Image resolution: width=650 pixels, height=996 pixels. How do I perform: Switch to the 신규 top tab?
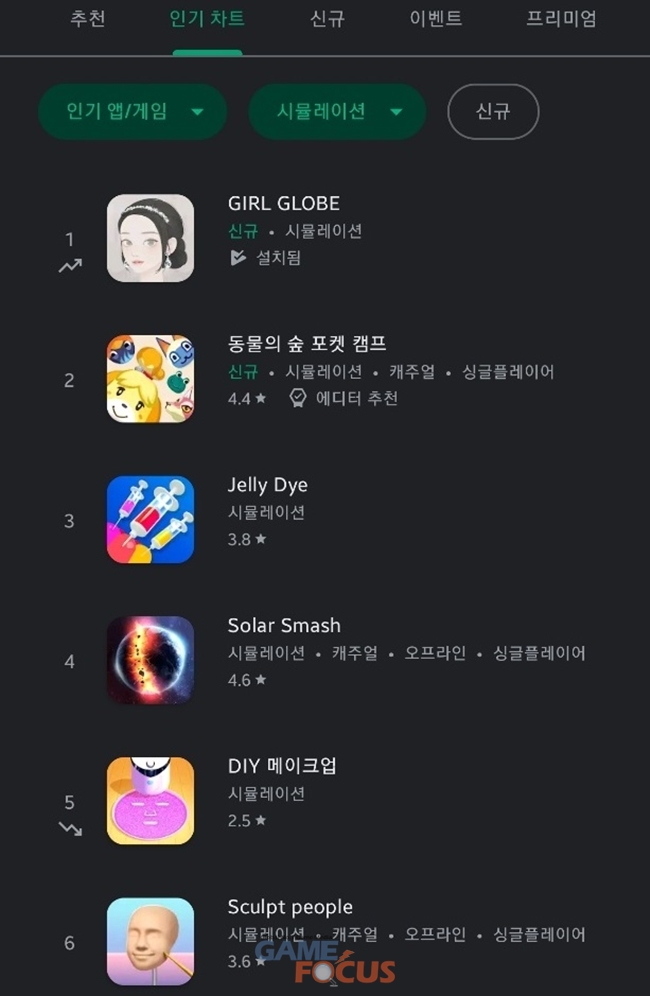[326, 19]
